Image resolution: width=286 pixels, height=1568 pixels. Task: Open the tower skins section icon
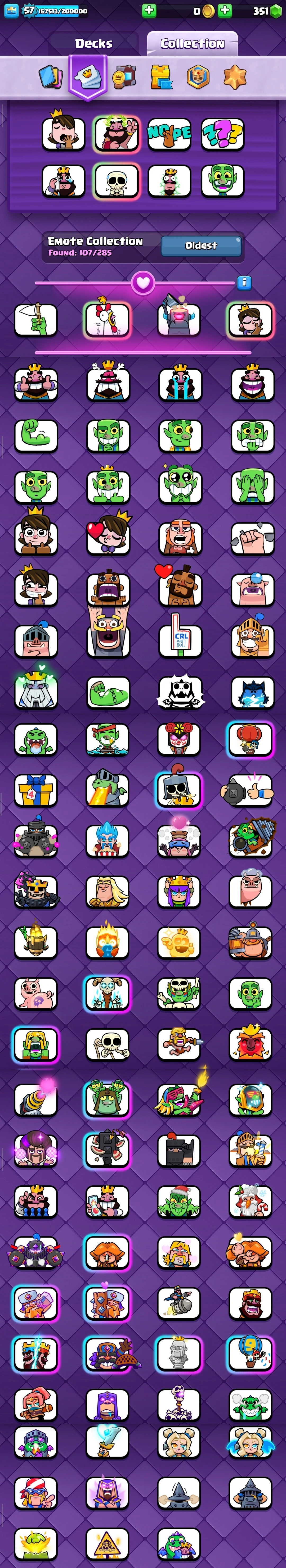coord(162,77)
